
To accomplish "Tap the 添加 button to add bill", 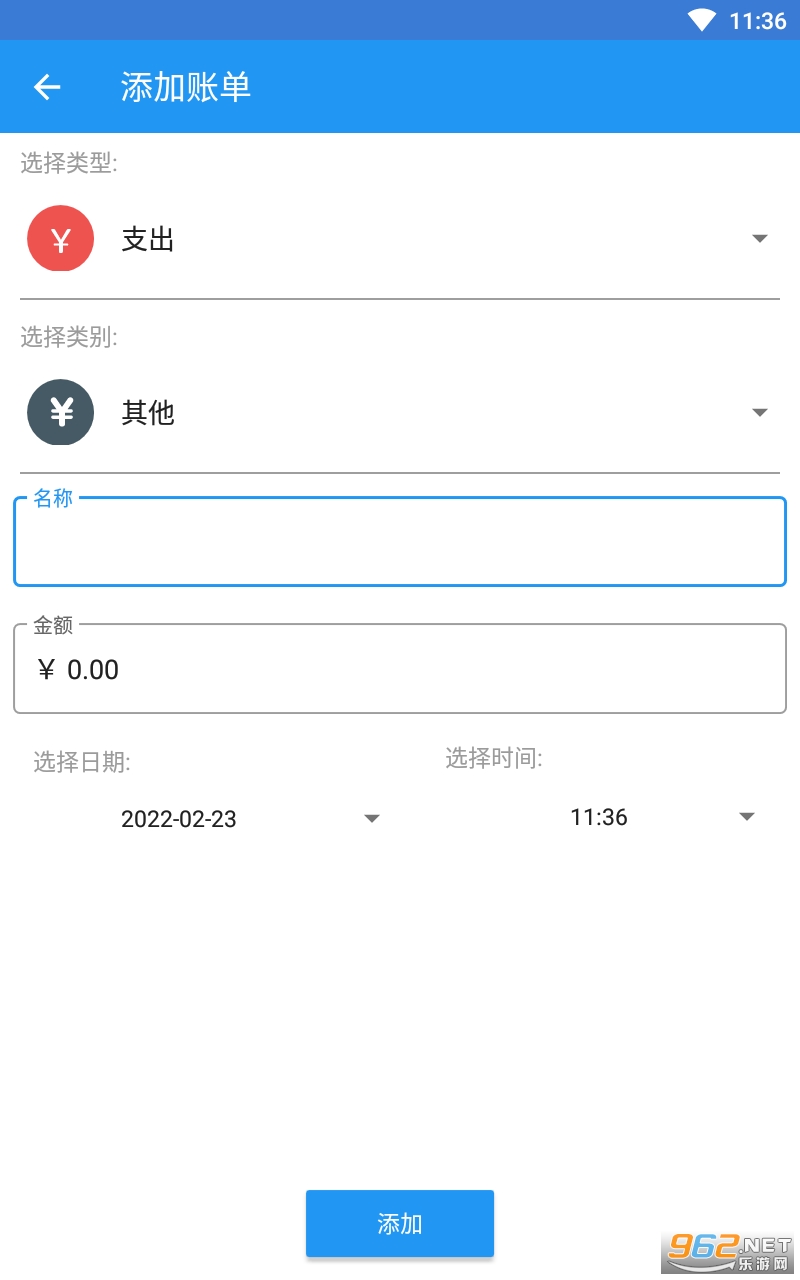I will click(x=400, y=1223).
